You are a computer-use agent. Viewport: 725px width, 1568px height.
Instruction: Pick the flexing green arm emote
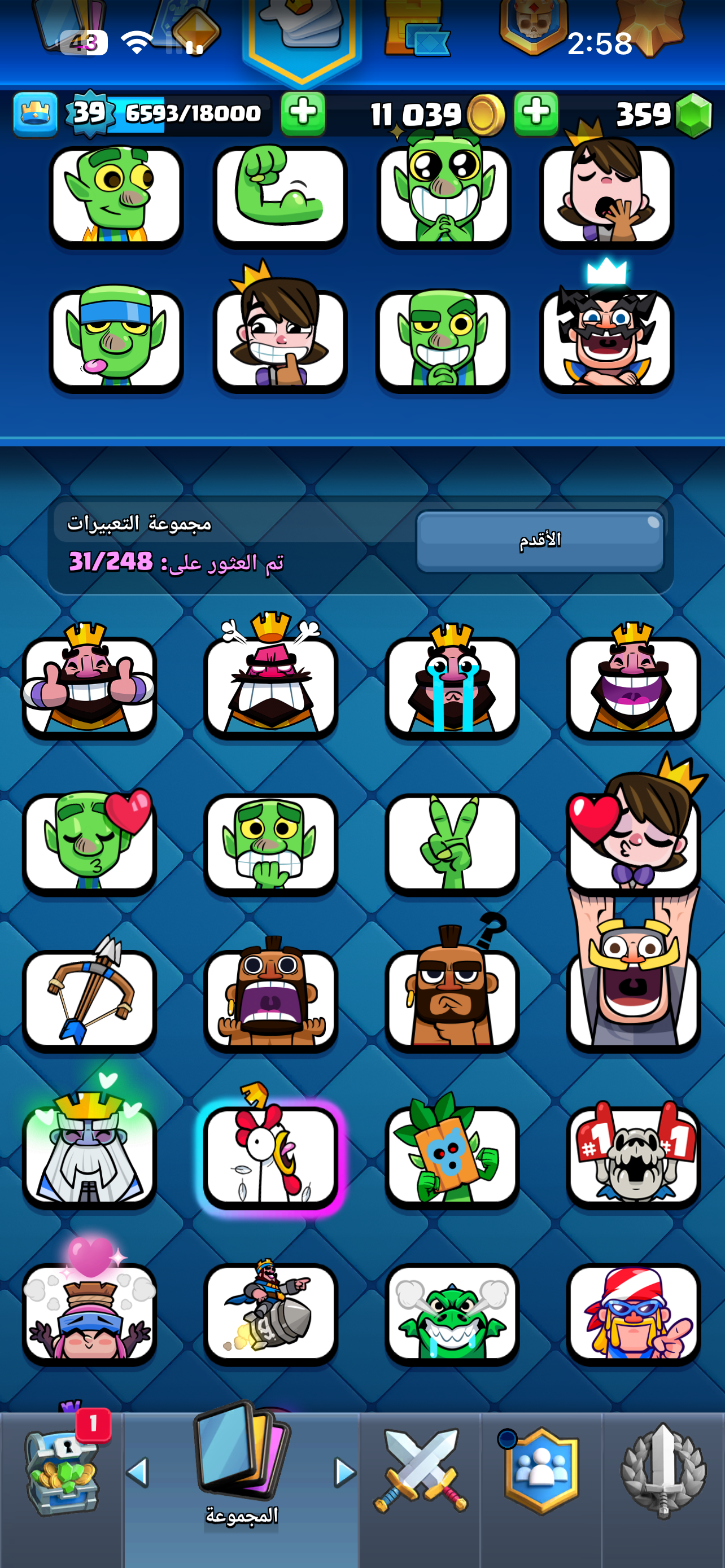(x=279, y=196)
